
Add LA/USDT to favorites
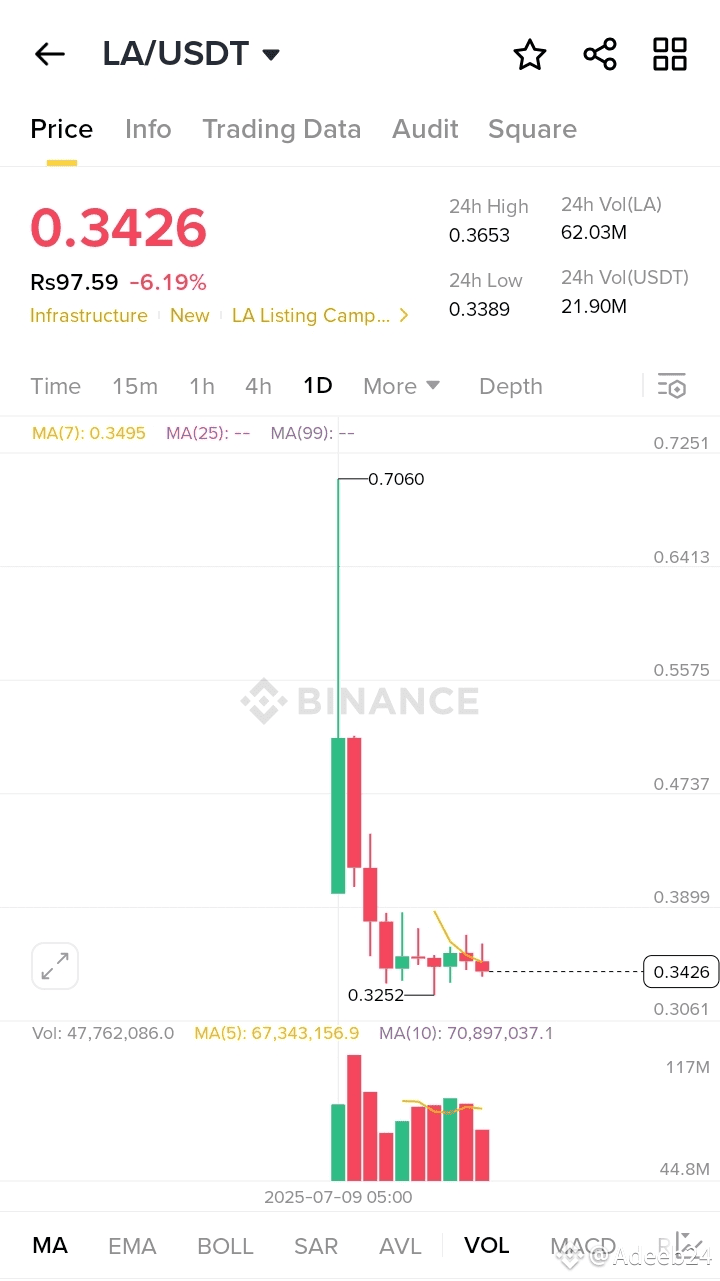(530, 55)
